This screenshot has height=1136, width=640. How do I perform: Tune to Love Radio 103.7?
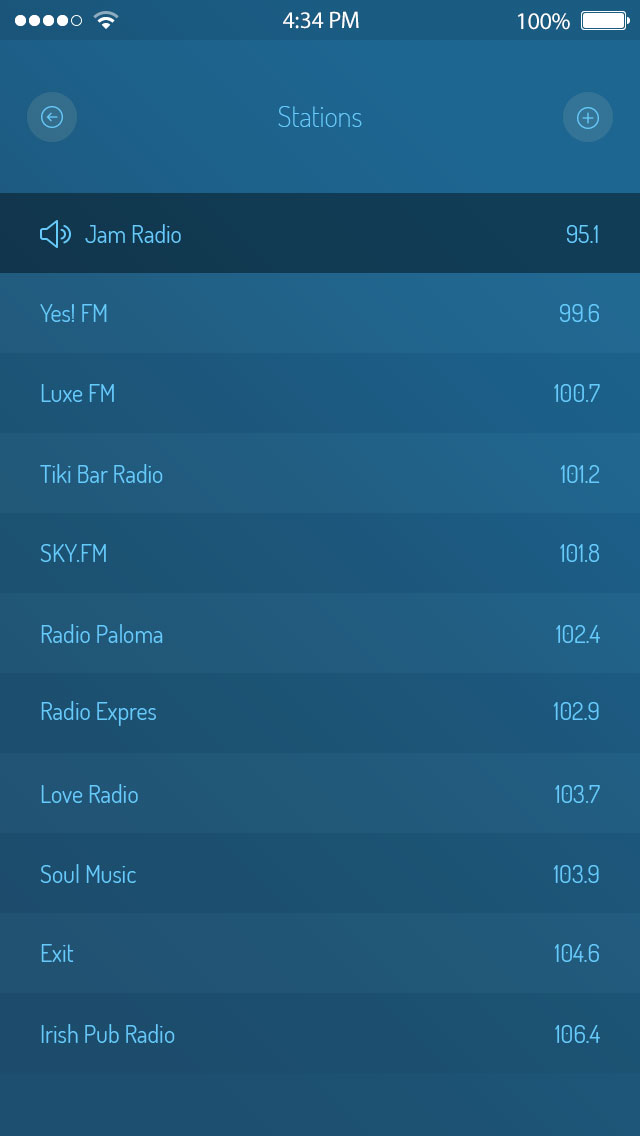point(320,794)
